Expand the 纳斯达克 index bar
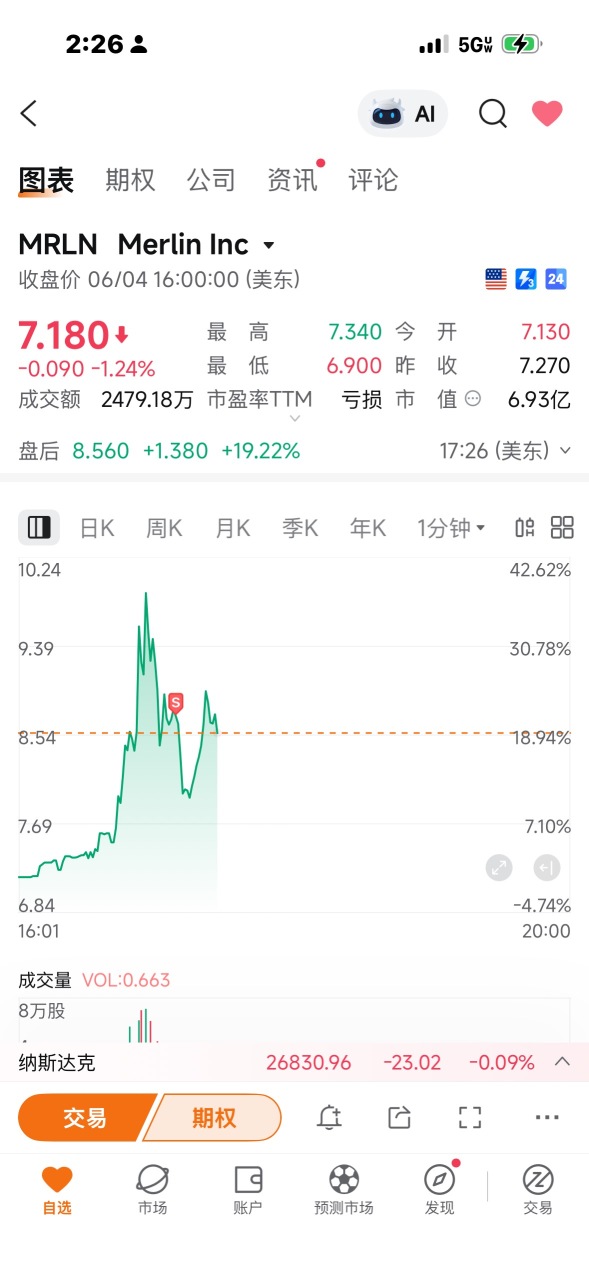 tap(562, 1062)
